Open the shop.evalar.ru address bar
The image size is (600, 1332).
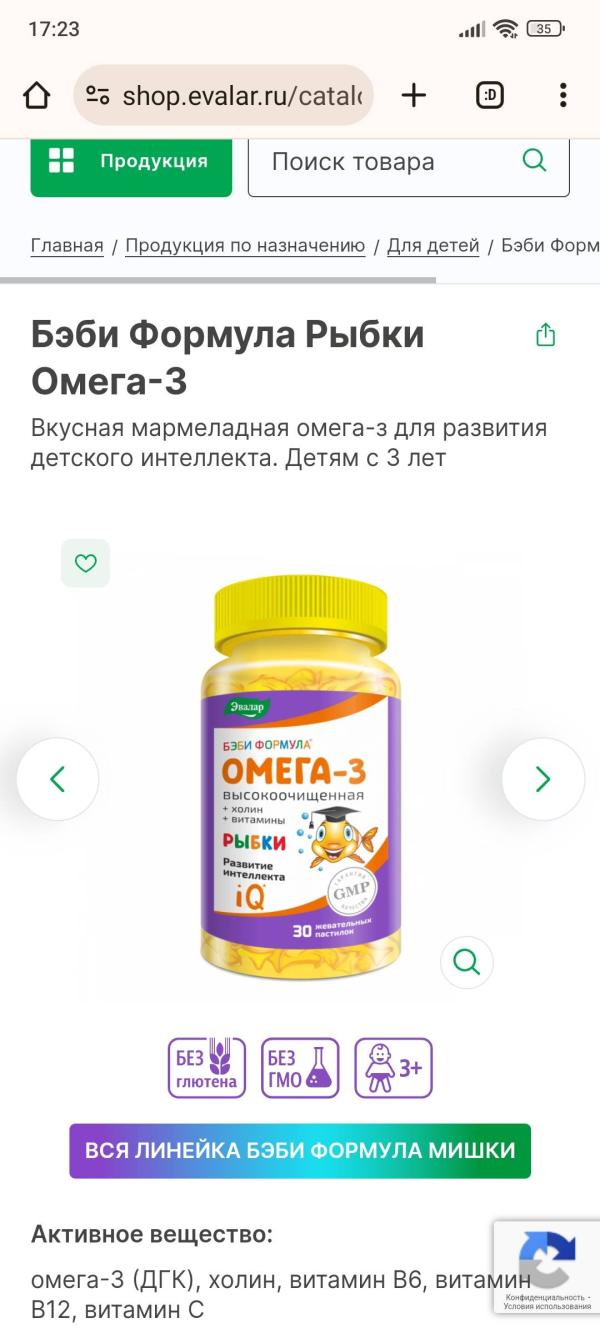pos(224,95)
